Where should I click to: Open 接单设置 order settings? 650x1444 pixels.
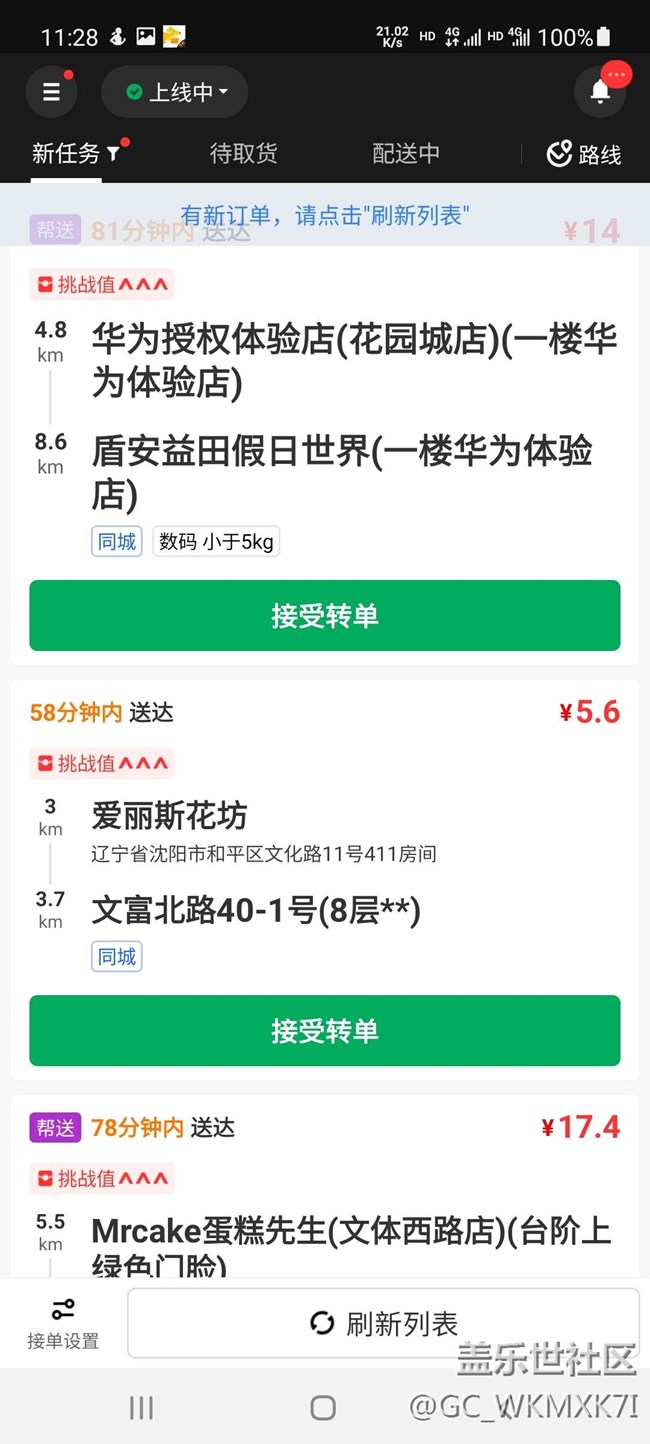click(63, 1324)
